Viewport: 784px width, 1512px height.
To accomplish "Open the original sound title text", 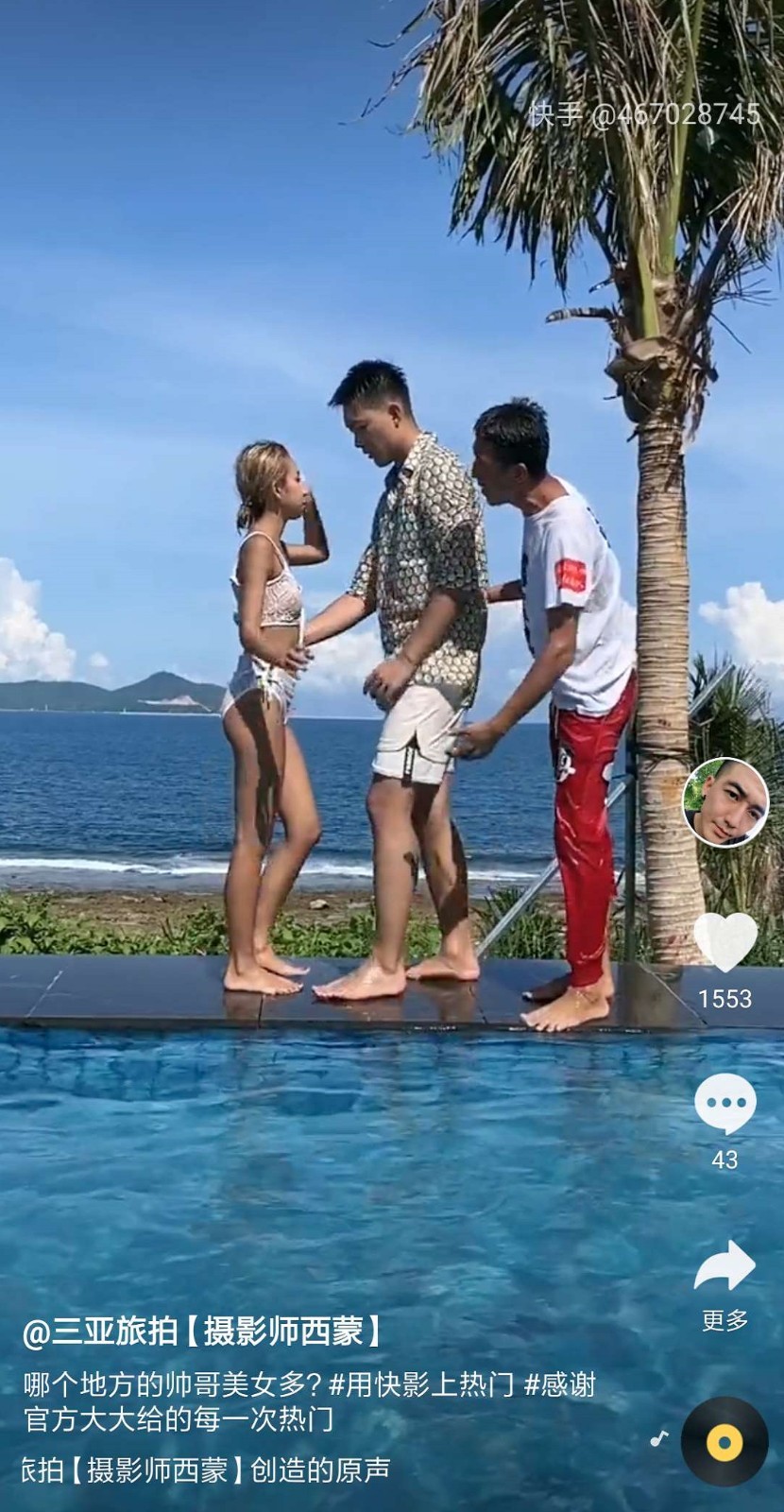I will (x=208, y=1470).
